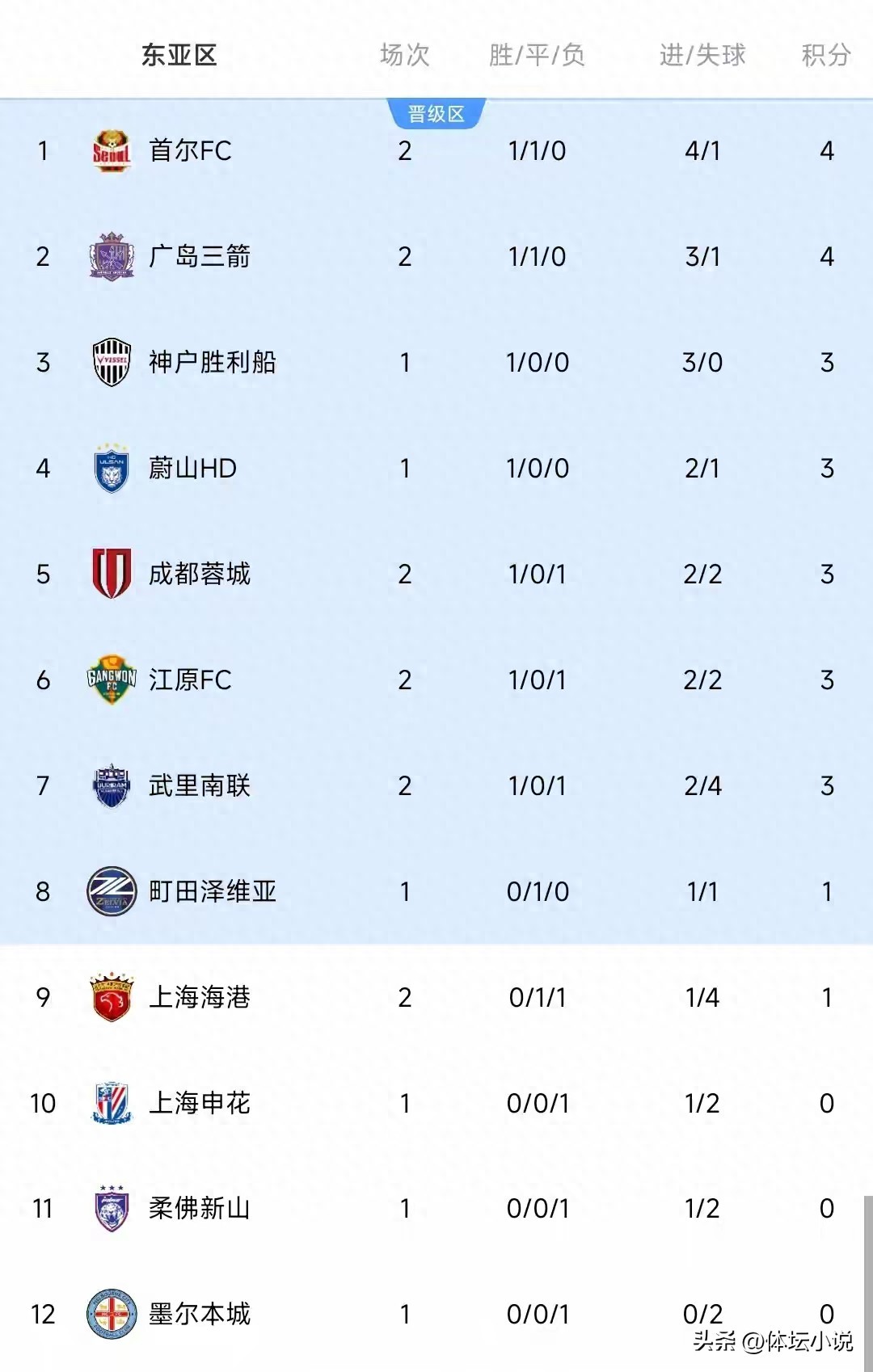Click the Chengdu Rongcheng crest
873x1372 pixels.
pyautogui.click(x=111, y=574)
